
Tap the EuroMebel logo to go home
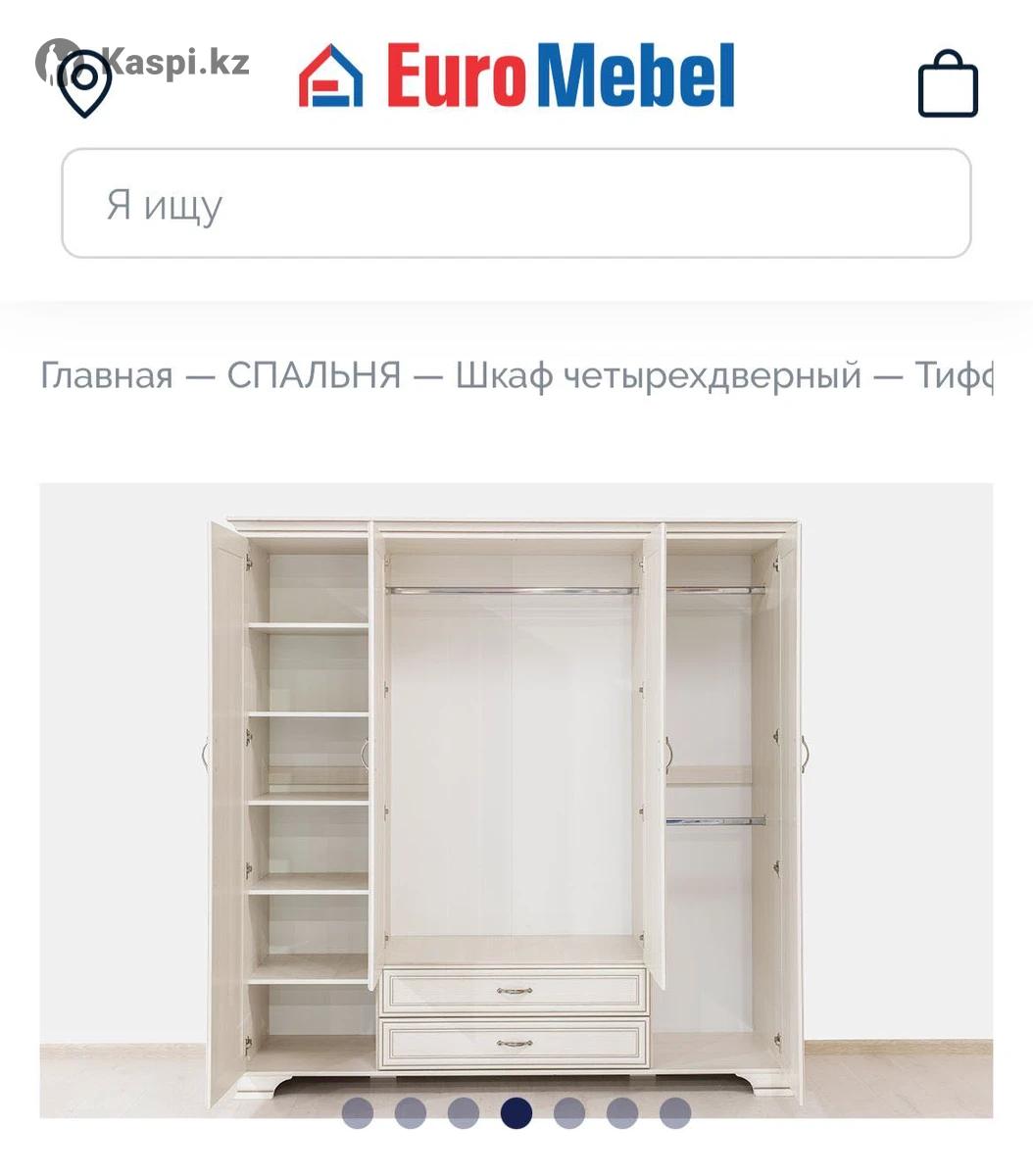(516, 75)
